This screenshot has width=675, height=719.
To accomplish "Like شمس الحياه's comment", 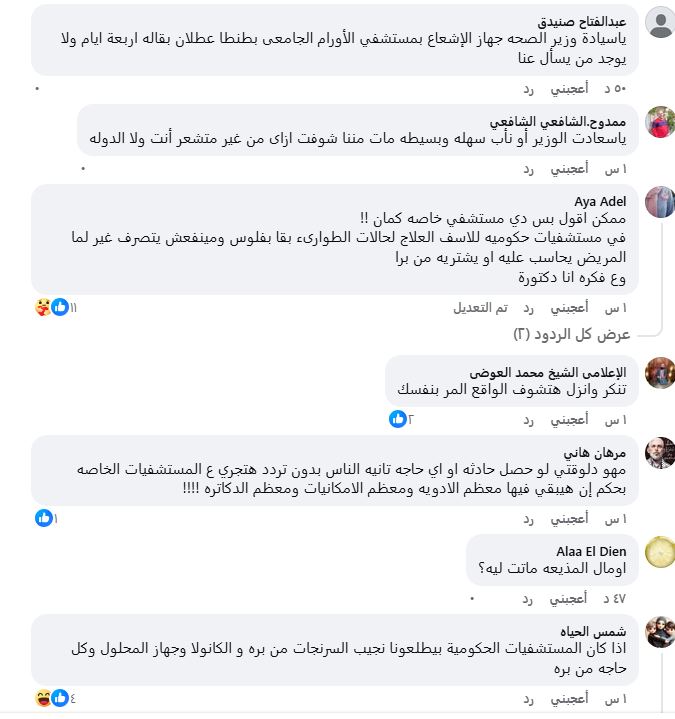I will (x=573, y=697).
